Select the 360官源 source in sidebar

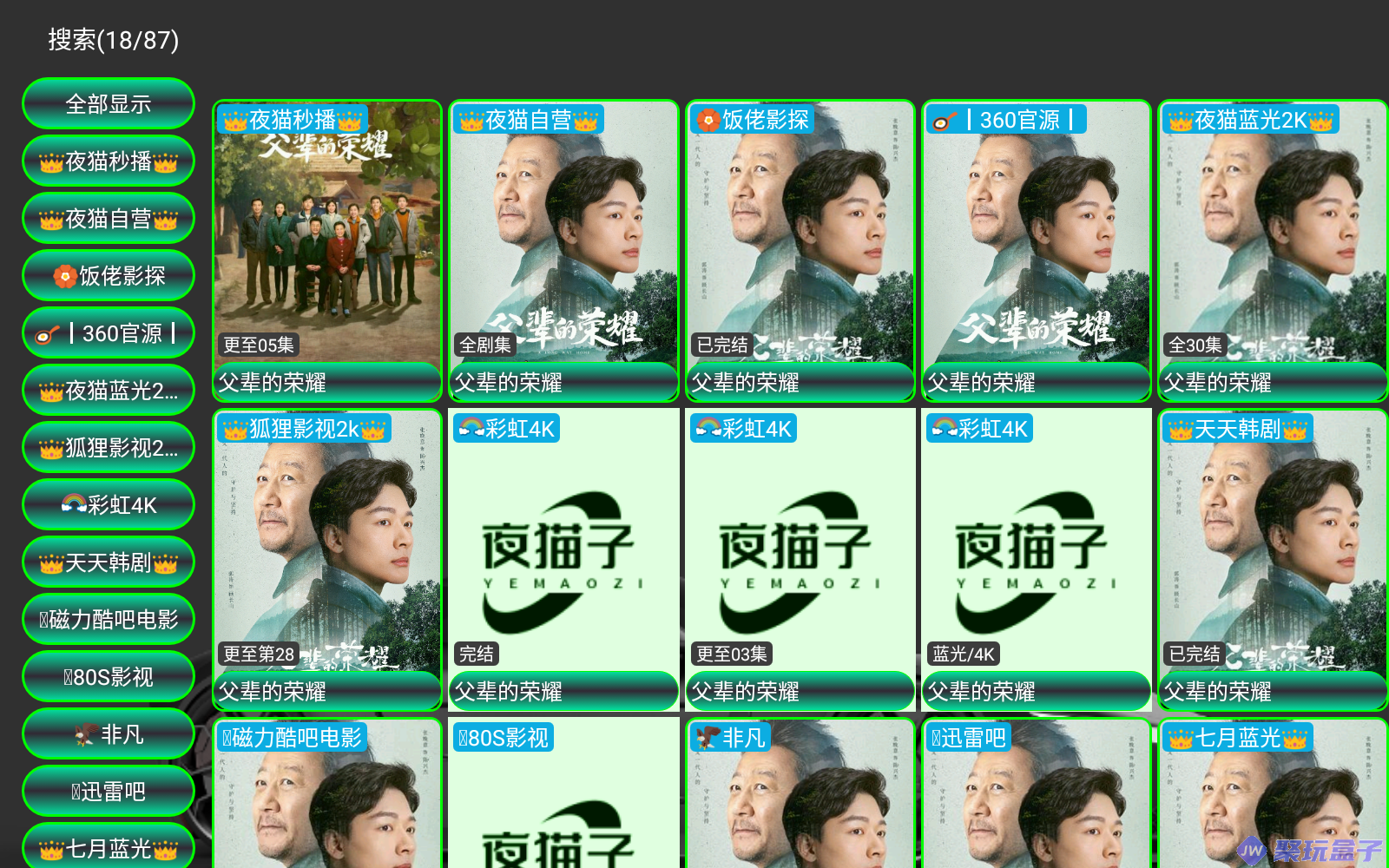click(109, 333)
